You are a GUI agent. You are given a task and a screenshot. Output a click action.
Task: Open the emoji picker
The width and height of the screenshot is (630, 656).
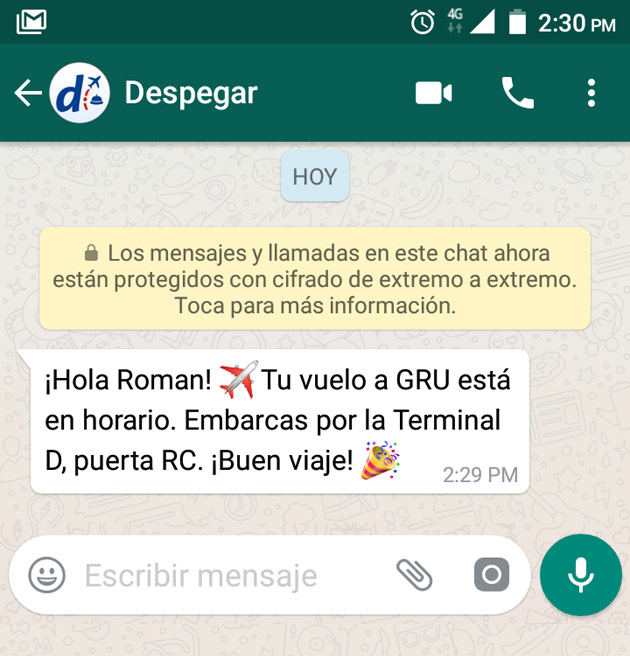click(46, 575)
